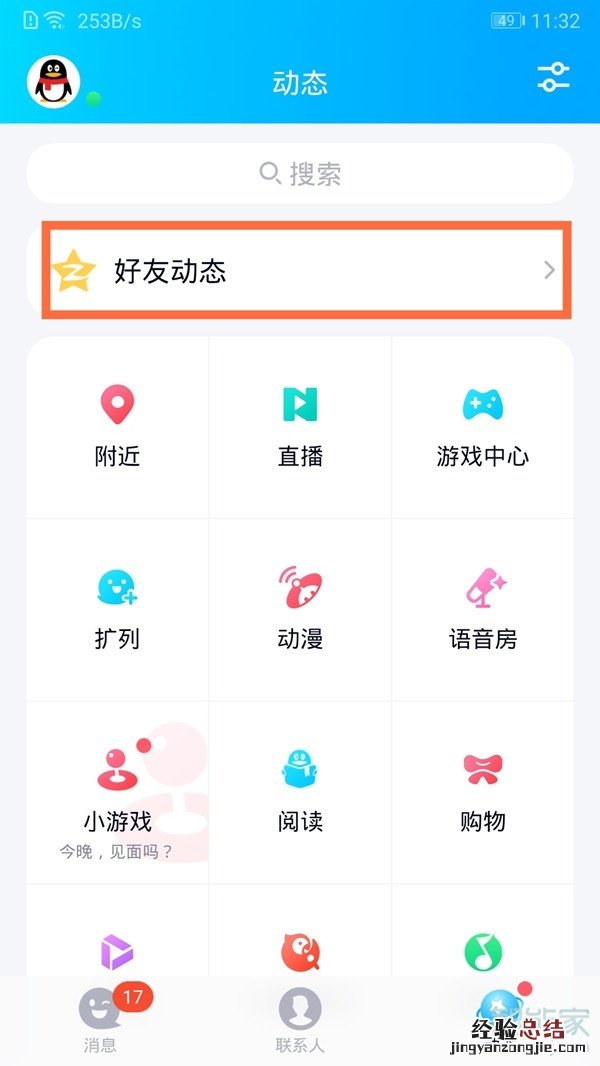Image resolution: width=600 pixels, height=1066 pixels.
Task: Open 直播 live streaming
Action: click(300, 427)
